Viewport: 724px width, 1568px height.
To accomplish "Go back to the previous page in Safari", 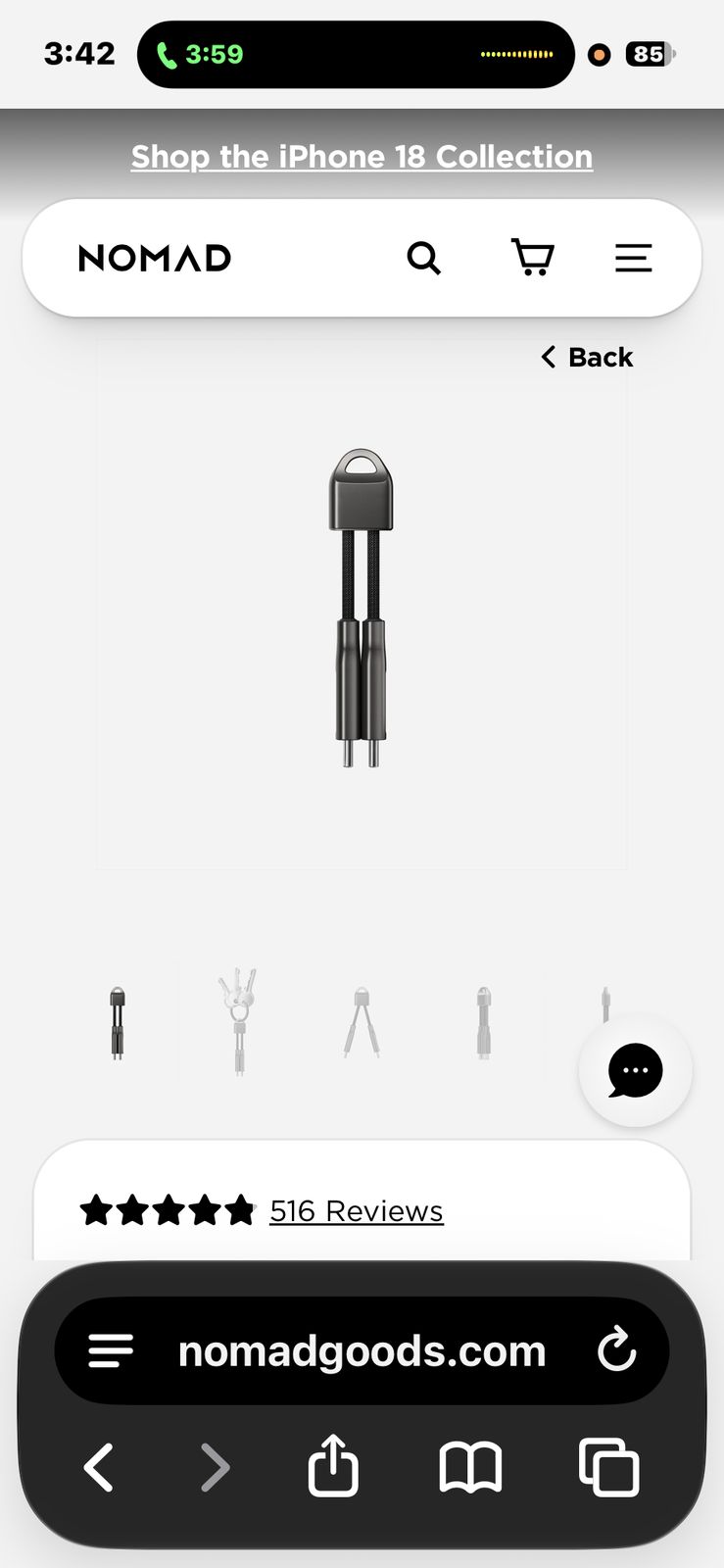I will pyautogui.click(x=99, y=1468).
